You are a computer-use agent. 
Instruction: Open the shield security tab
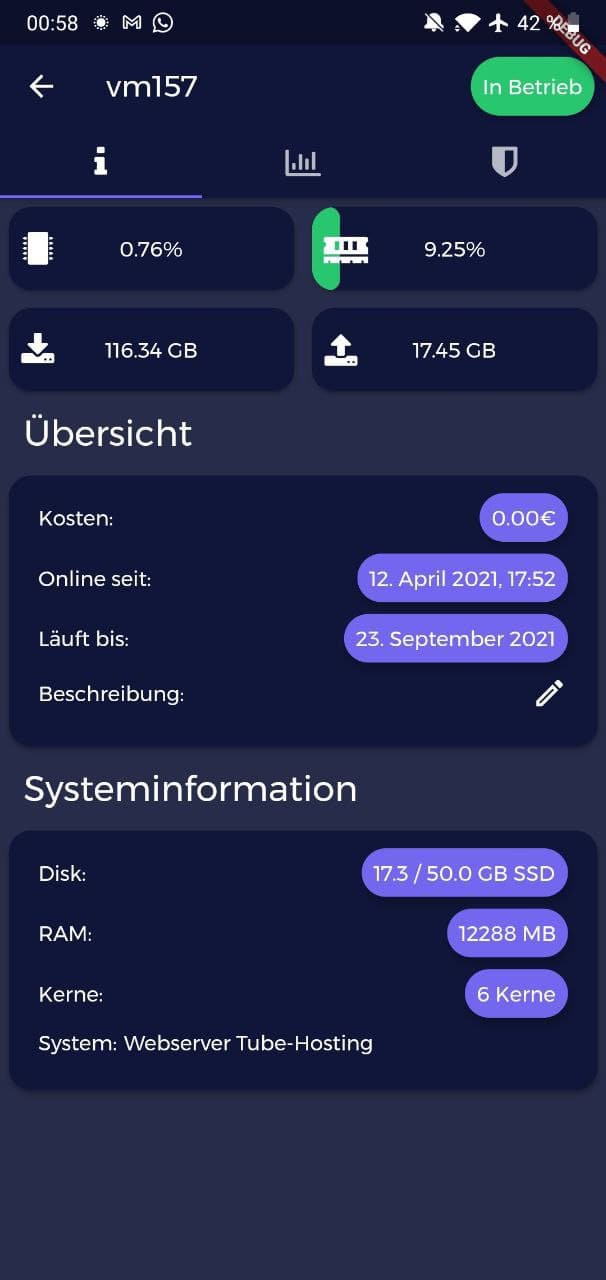tap(505, 162)
